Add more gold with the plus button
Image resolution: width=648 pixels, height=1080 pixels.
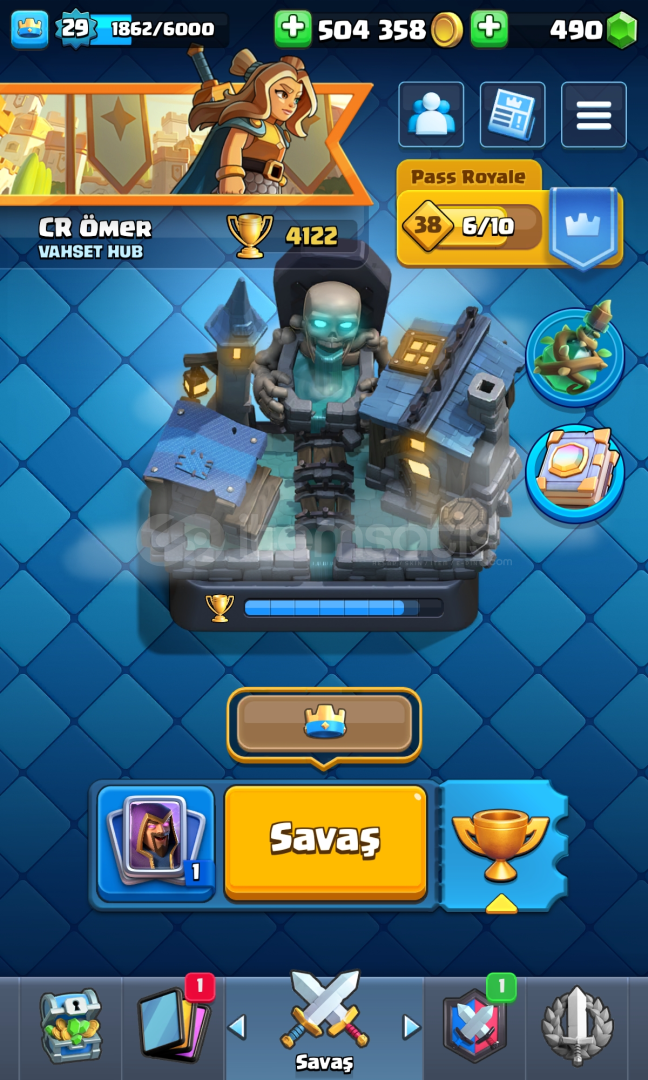[293, 29]
